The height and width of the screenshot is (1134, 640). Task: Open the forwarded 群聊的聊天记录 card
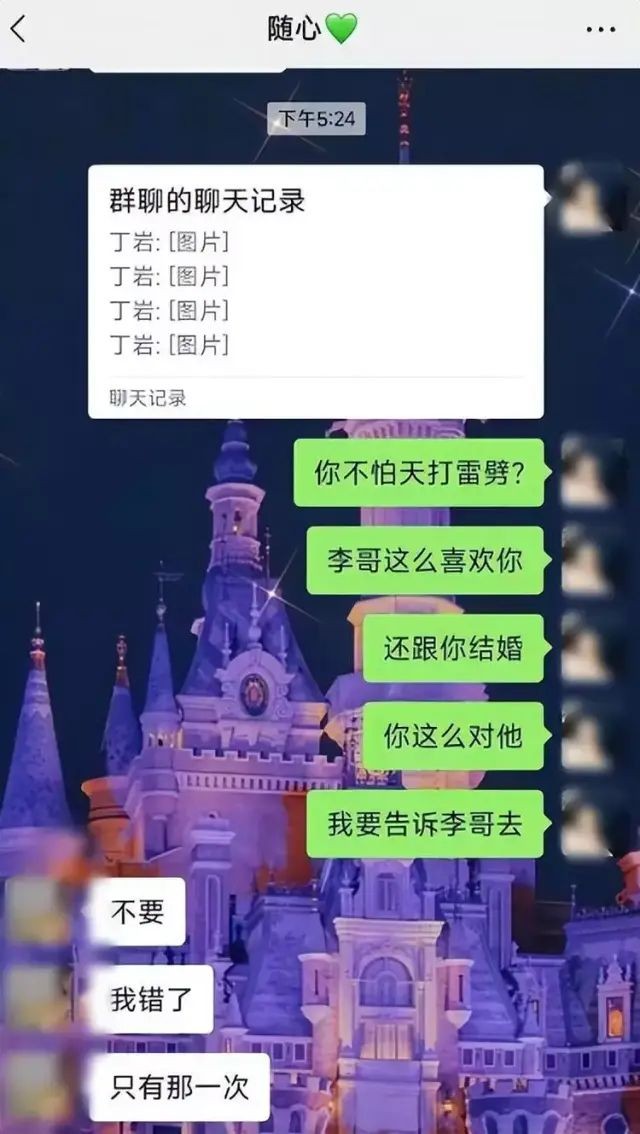coord(316,291)
